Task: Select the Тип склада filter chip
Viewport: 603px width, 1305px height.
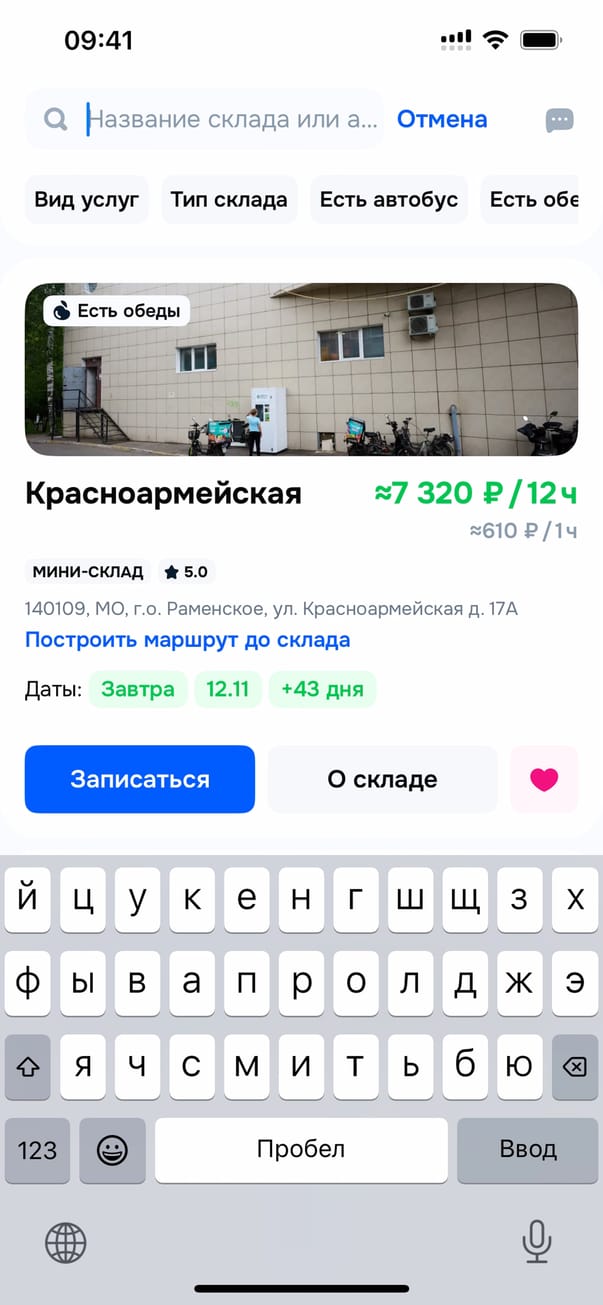Action: coord(229,199)
